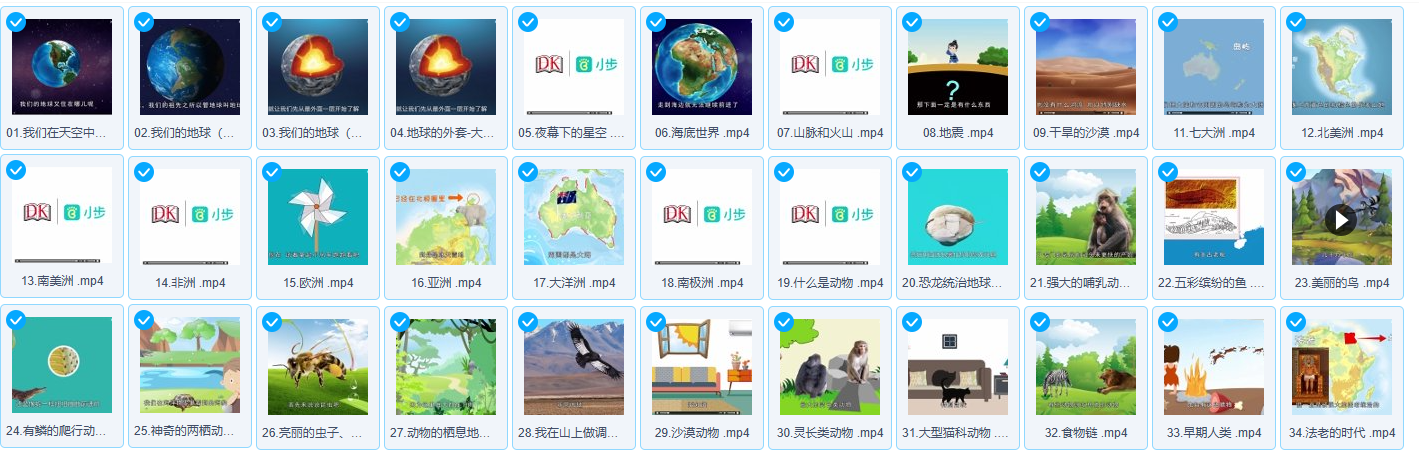Play the 23.美丽的鸟 .mp4 video
Screen dimensions: 1419x454
(1342, 218)
